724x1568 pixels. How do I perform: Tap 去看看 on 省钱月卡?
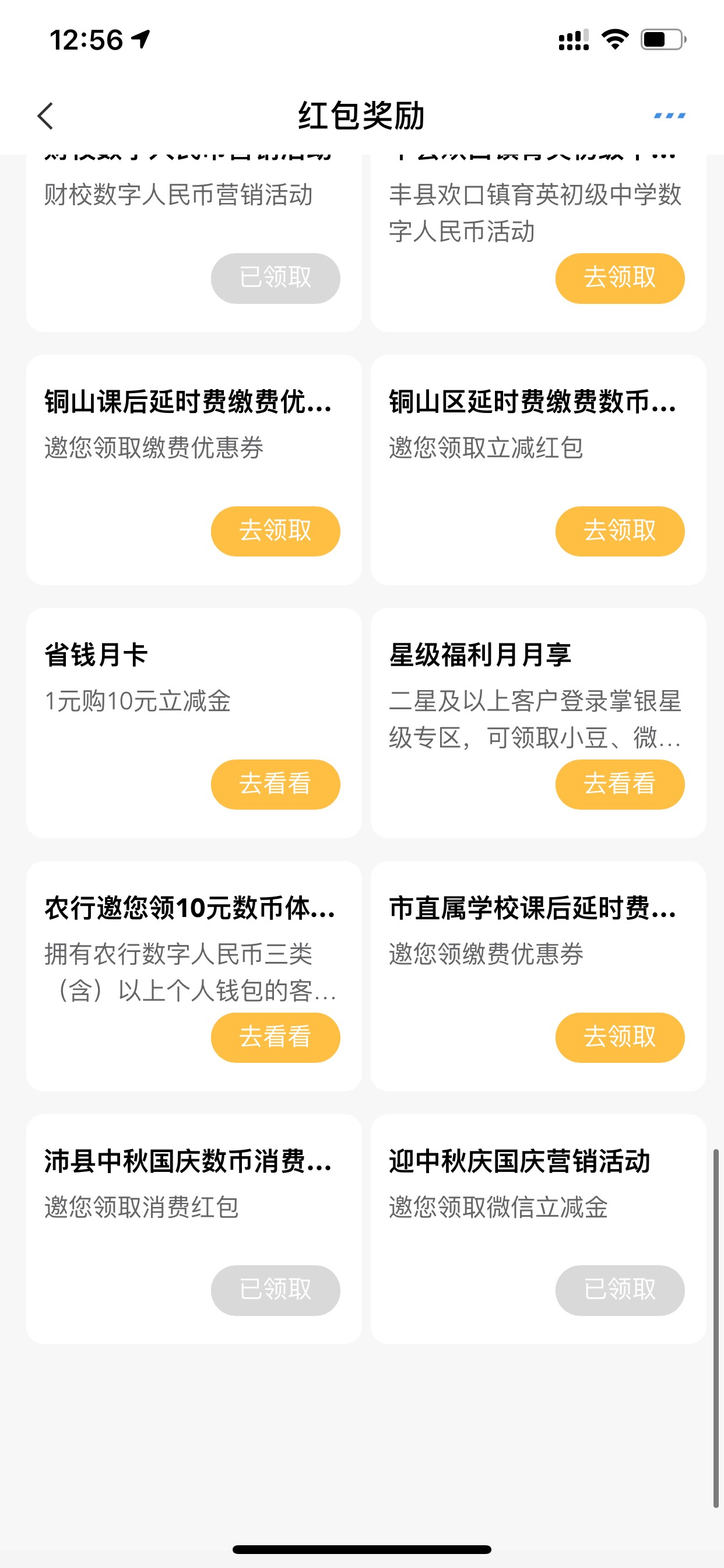click(275, 784)
